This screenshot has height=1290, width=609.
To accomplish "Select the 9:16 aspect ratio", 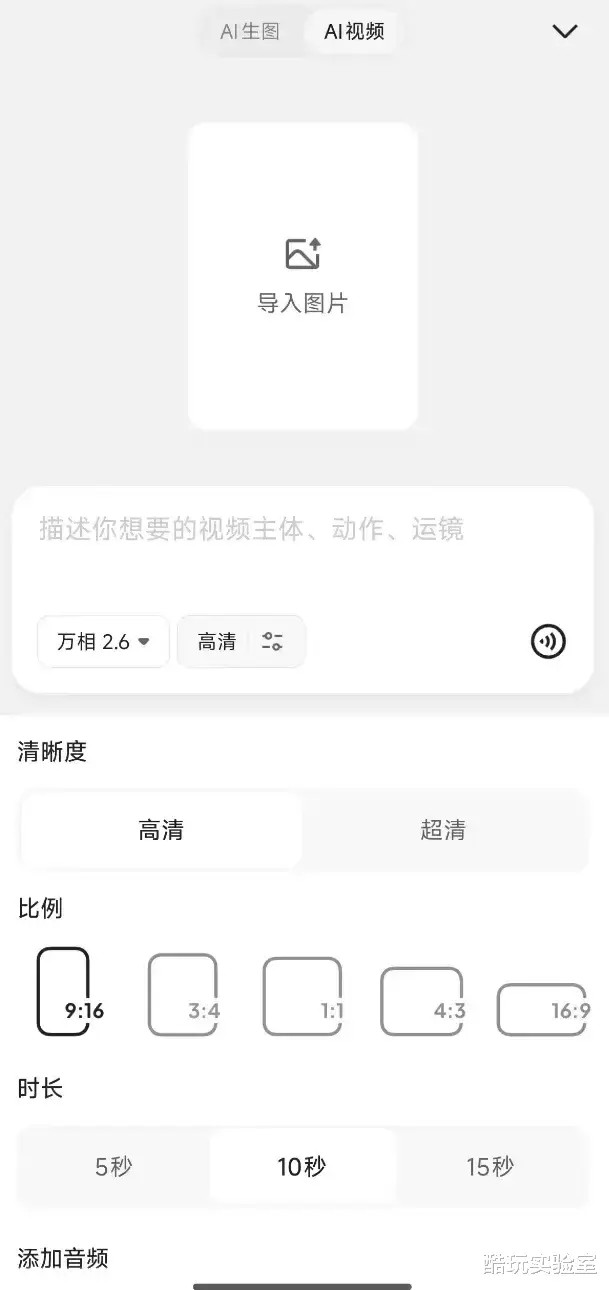I will pyautogui.click(x=64, y=992).
